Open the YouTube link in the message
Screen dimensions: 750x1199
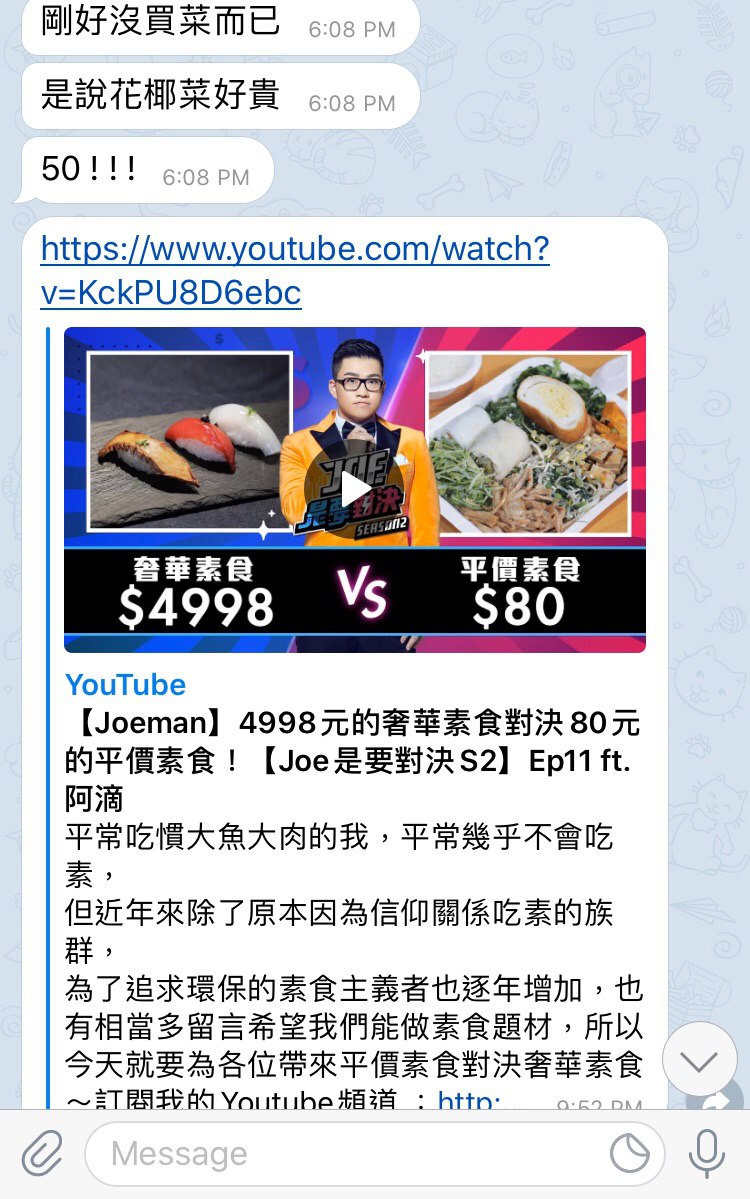[295, 250]
